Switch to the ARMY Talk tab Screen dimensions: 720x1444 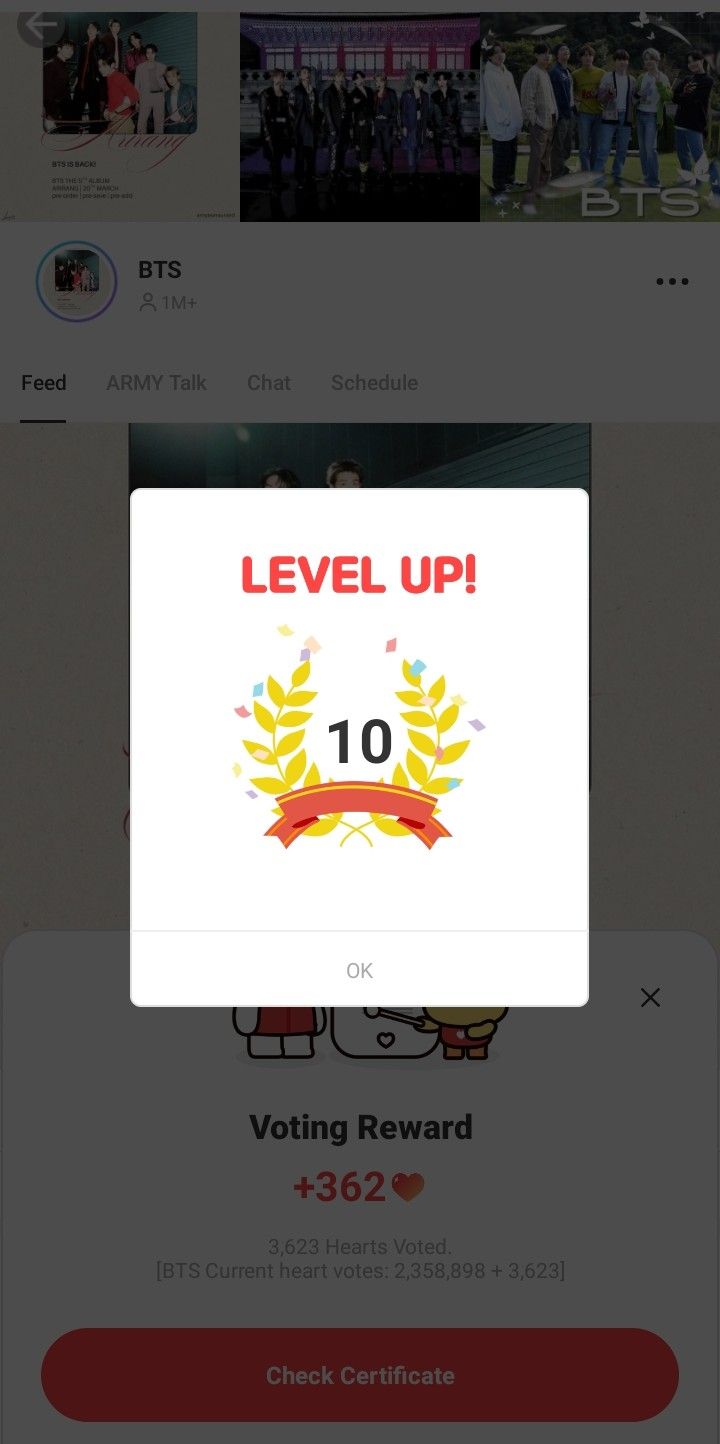coord(156,383)
